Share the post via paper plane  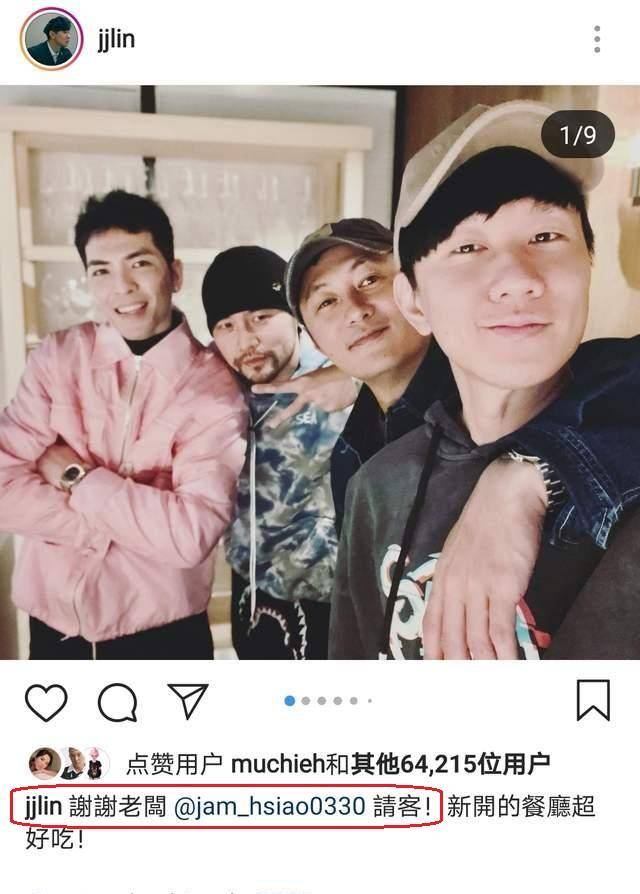[187, 701]
